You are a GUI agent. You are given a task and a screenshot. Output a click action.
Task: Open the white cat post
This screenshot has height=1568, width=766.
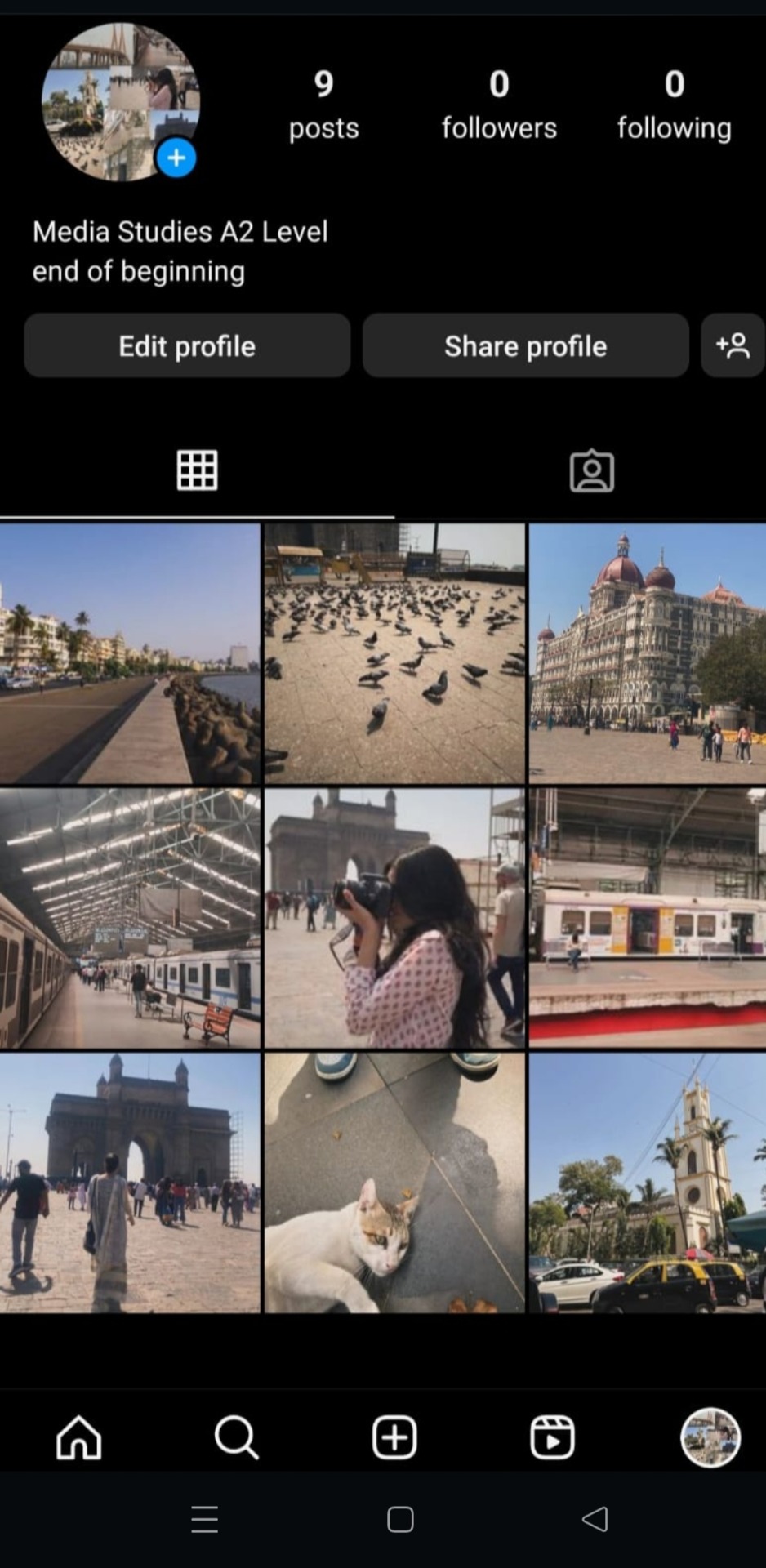point(394,1183)
